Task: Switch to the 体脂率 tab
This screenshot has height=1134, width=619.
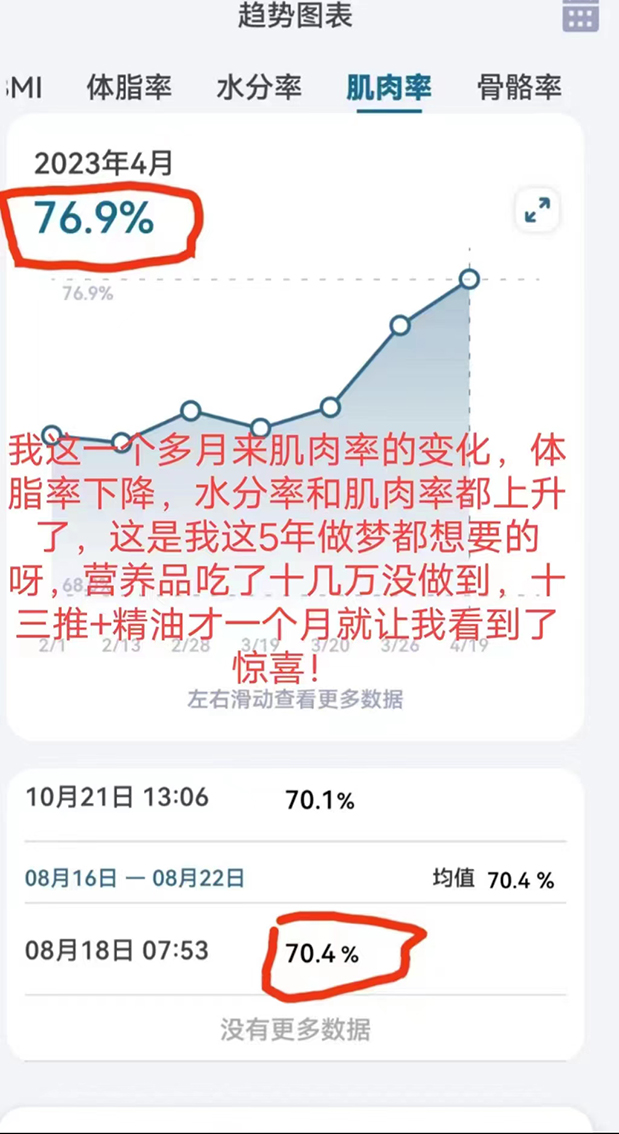Action: 129,87
